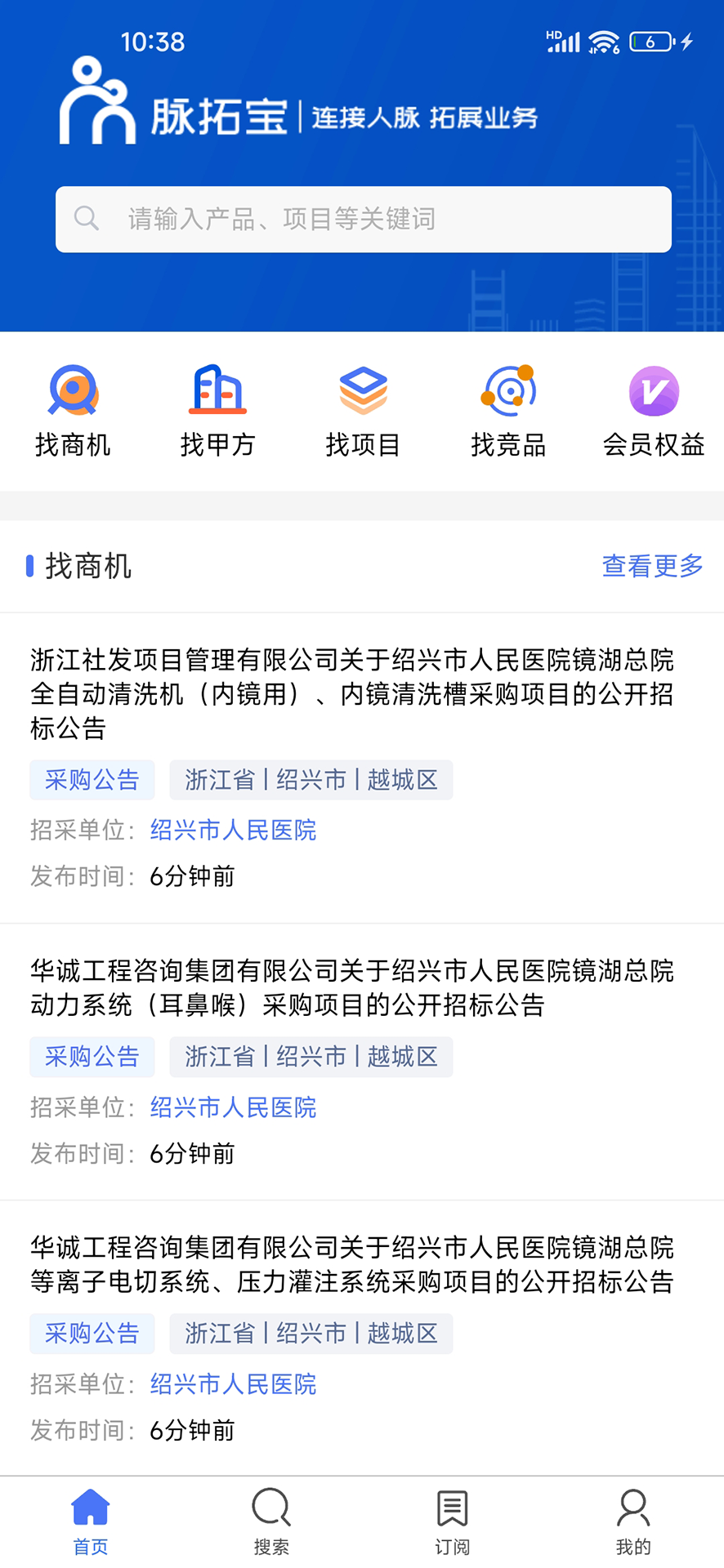This screenshot has height=1568, width=724.
Task: Open the 找竞品 radar icon
Action: point(507,390)
